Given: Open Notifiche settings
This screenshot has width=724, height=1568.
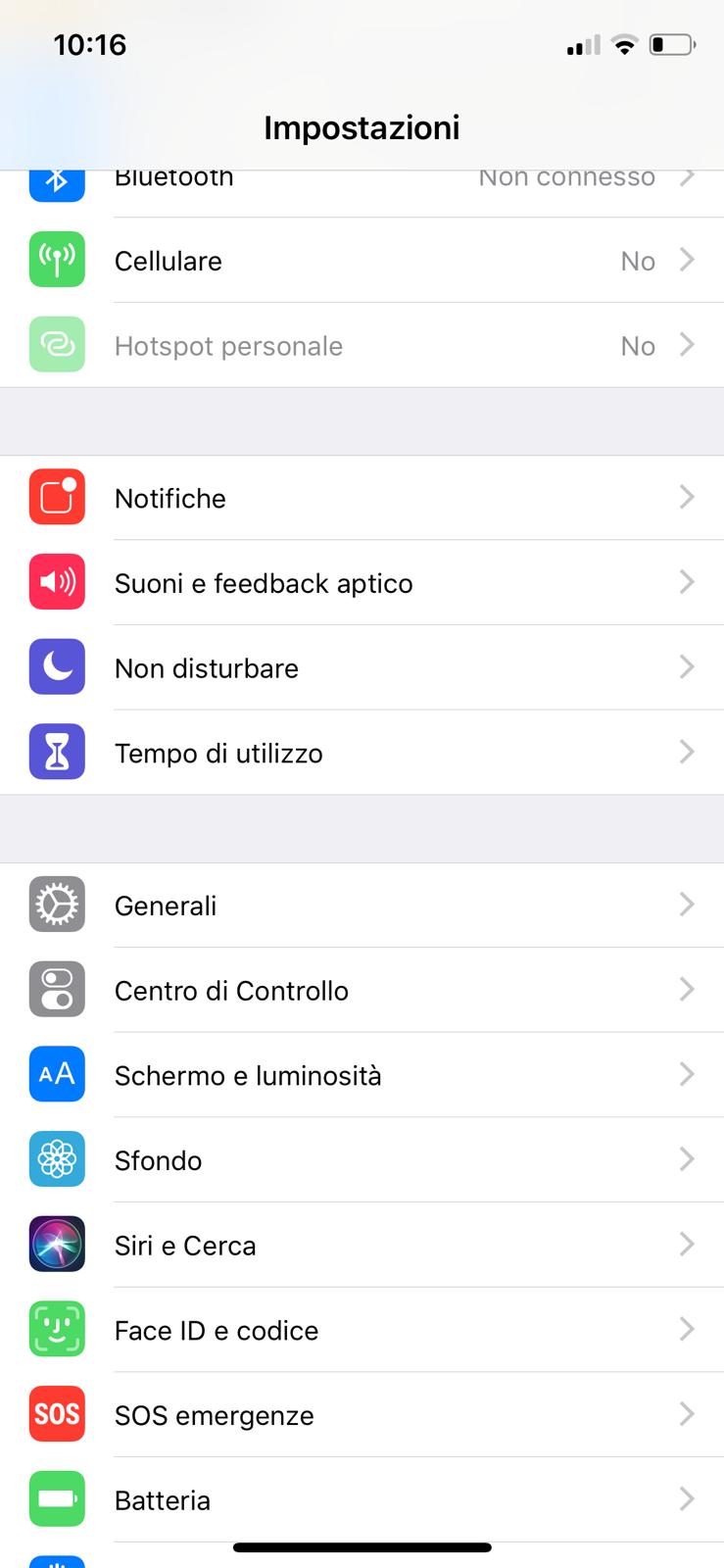Looking at the screenshot, I should click(362, 498).
